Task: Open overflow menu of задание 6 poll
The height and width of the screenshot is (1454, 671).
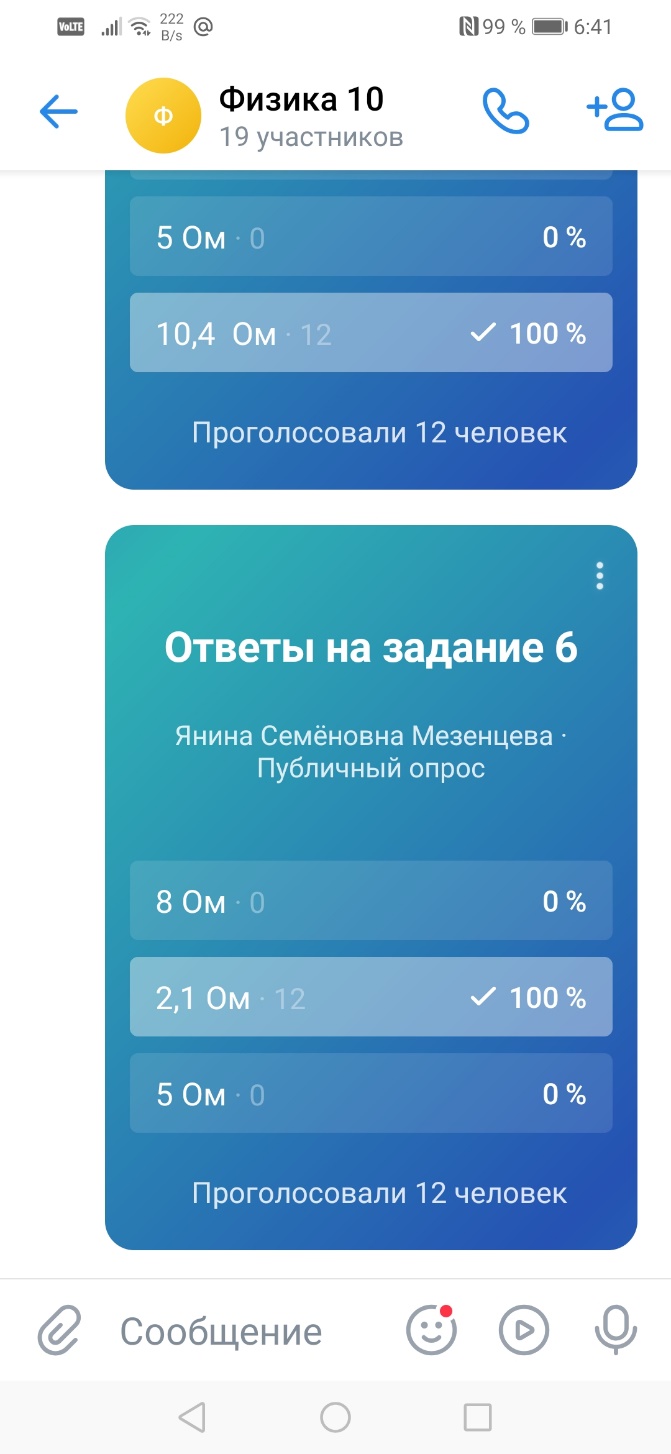Action: pyautogui.click(x=599, y=576)
